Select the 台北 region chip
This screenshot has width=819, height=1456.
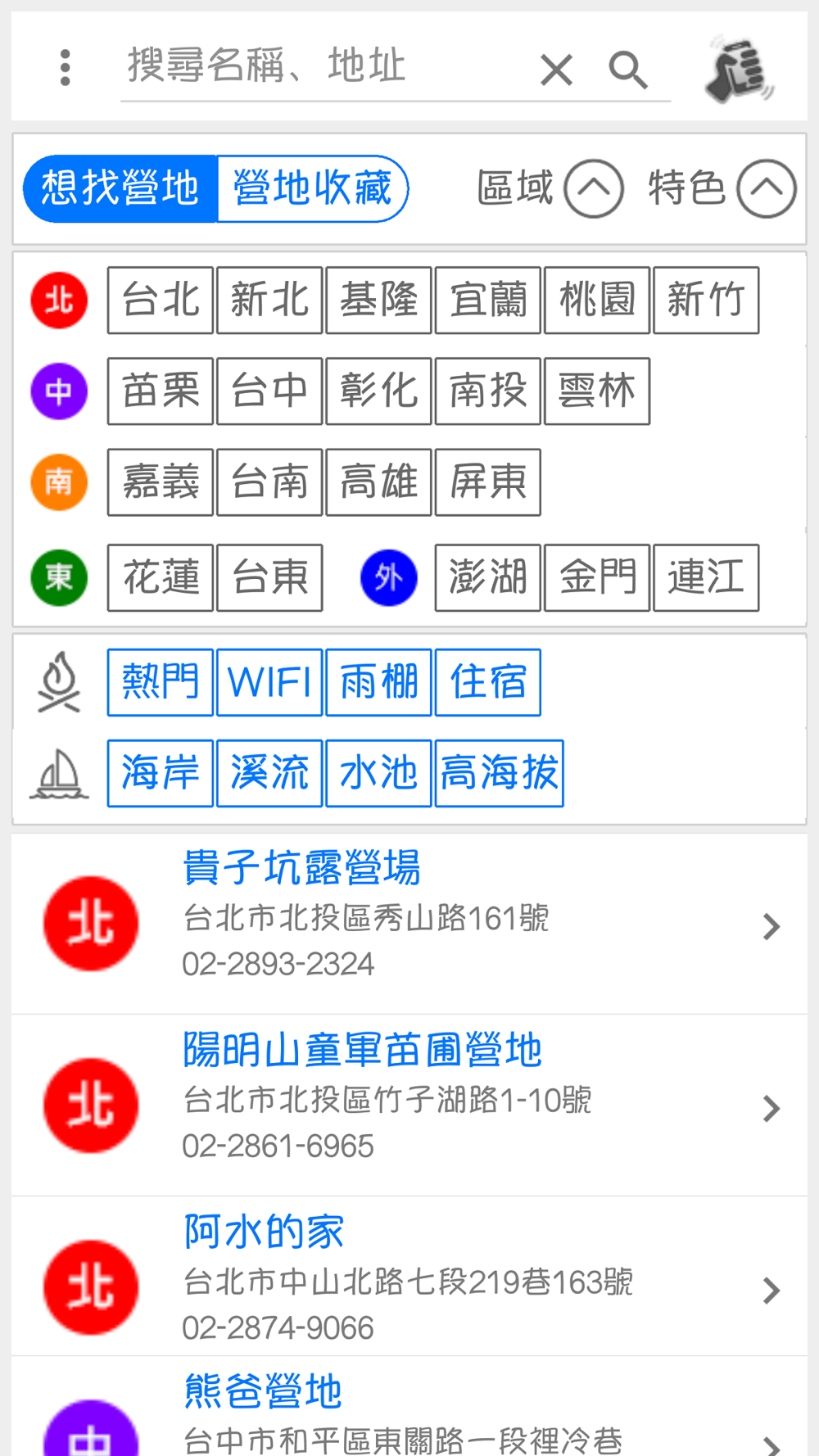point(161,300)
